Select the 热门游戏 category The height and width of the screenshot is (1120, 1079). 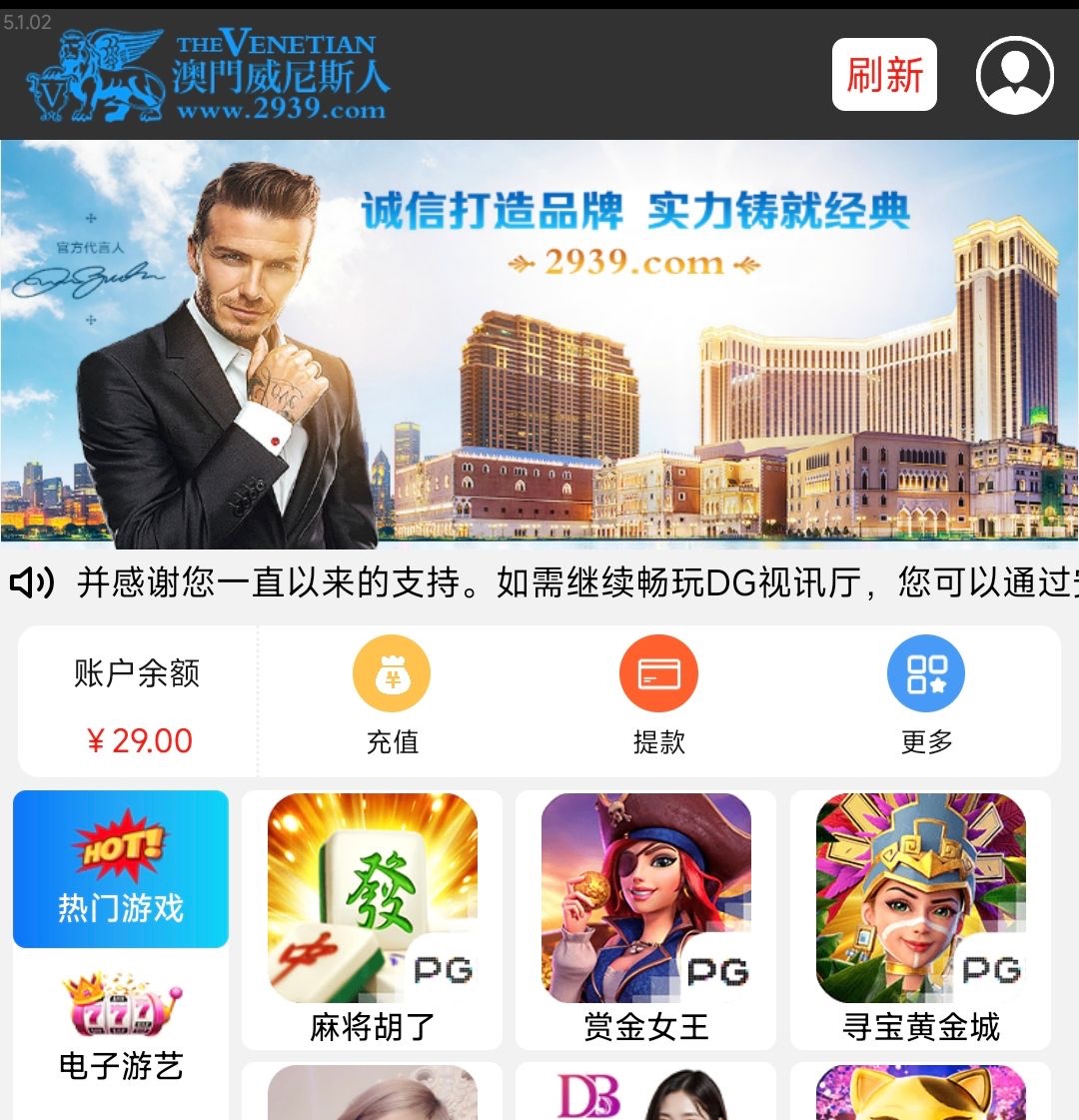[x=121, y=869]
